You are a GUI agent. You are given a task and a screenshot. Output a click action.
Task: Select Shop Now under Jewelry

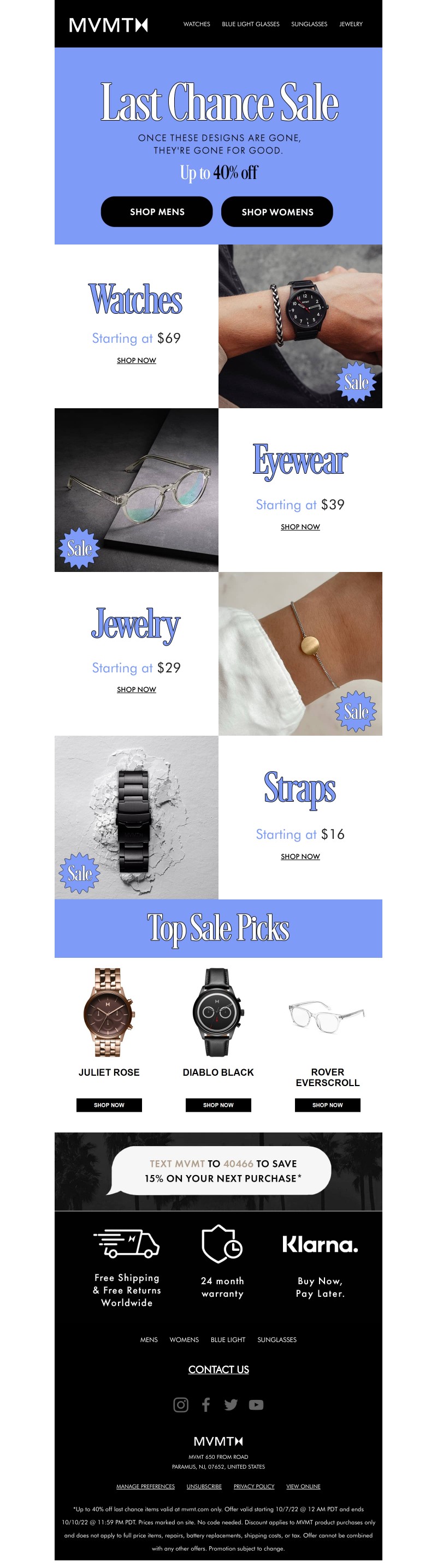coord(136,689)
